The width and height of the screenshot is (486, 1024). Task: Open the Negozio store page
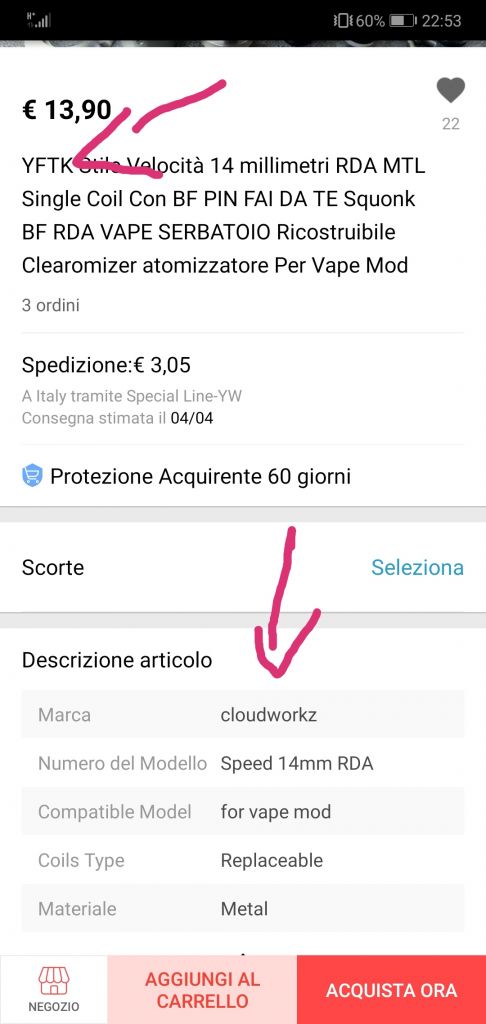[54, 990]
